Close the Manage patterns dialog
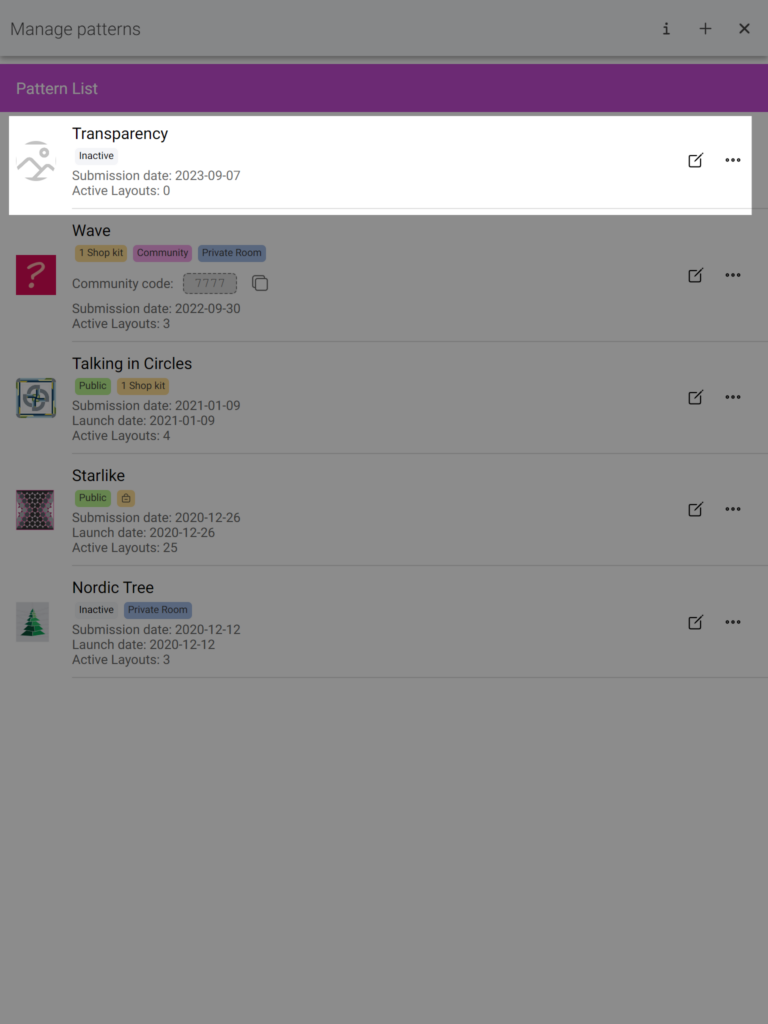 744,29
